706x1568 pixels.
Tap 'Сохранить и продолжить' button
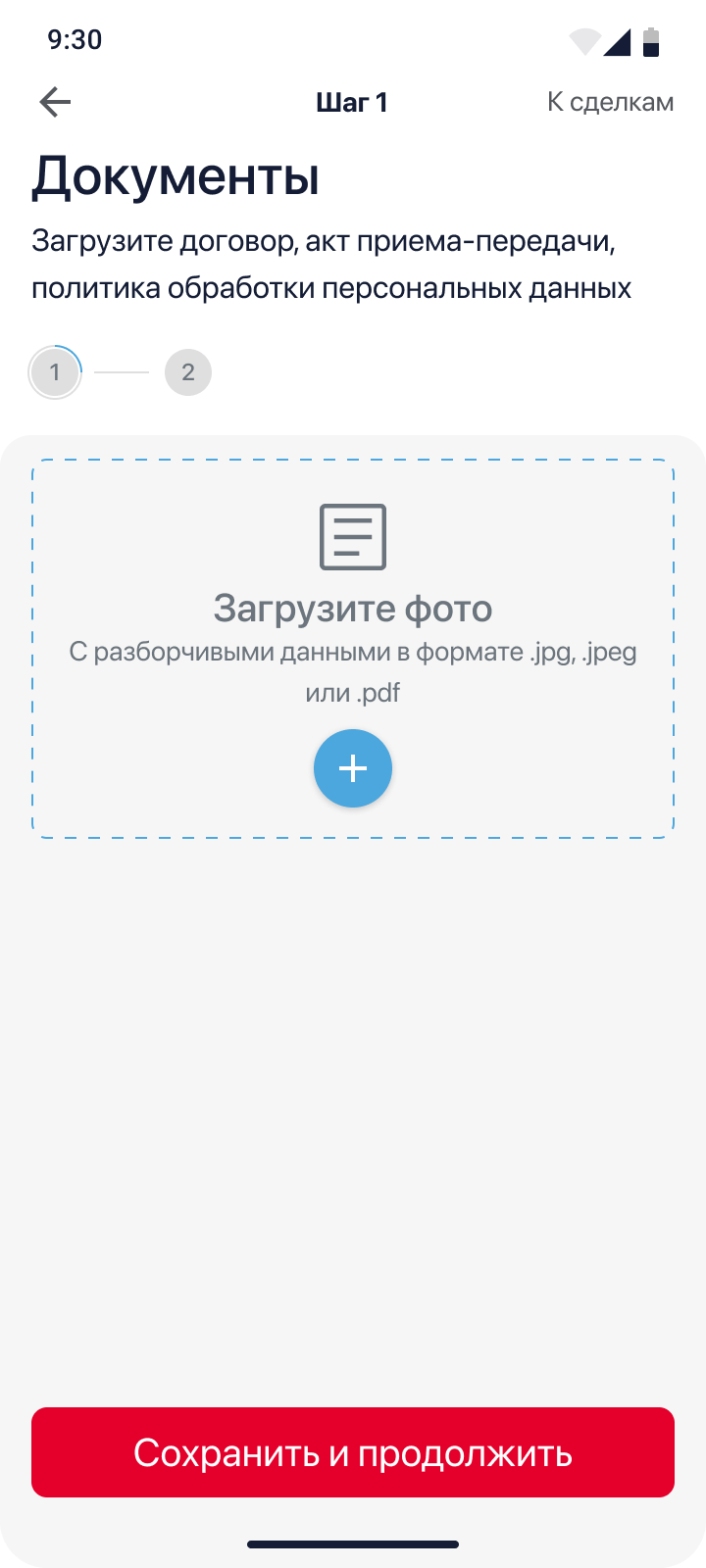353,1452
